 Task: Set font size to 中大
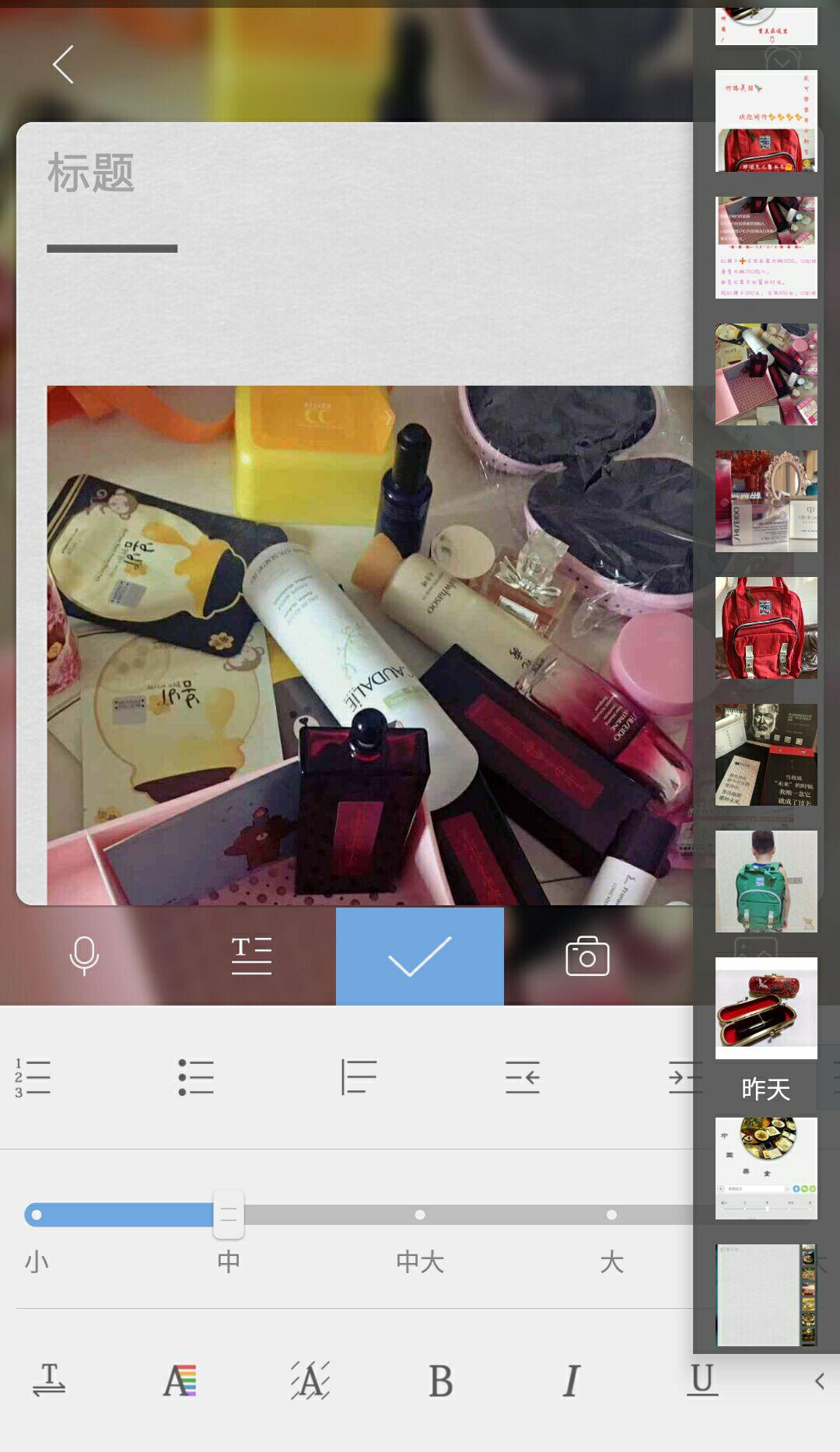[x=420, y=1215]
